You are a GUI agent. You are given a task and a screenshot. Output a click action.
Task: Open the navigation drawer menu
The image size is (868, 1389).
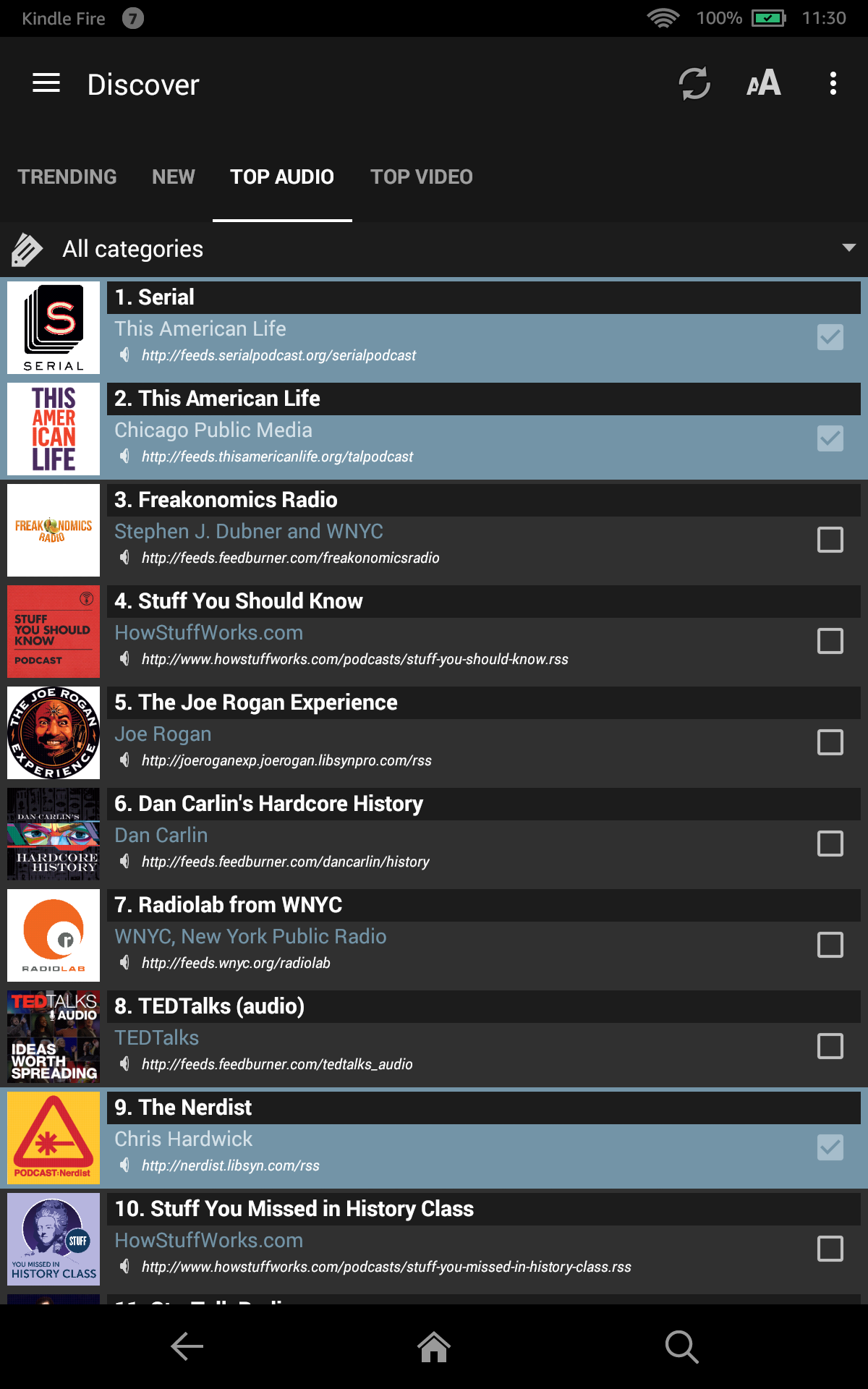pyautogui.click(x=46, y=83)
